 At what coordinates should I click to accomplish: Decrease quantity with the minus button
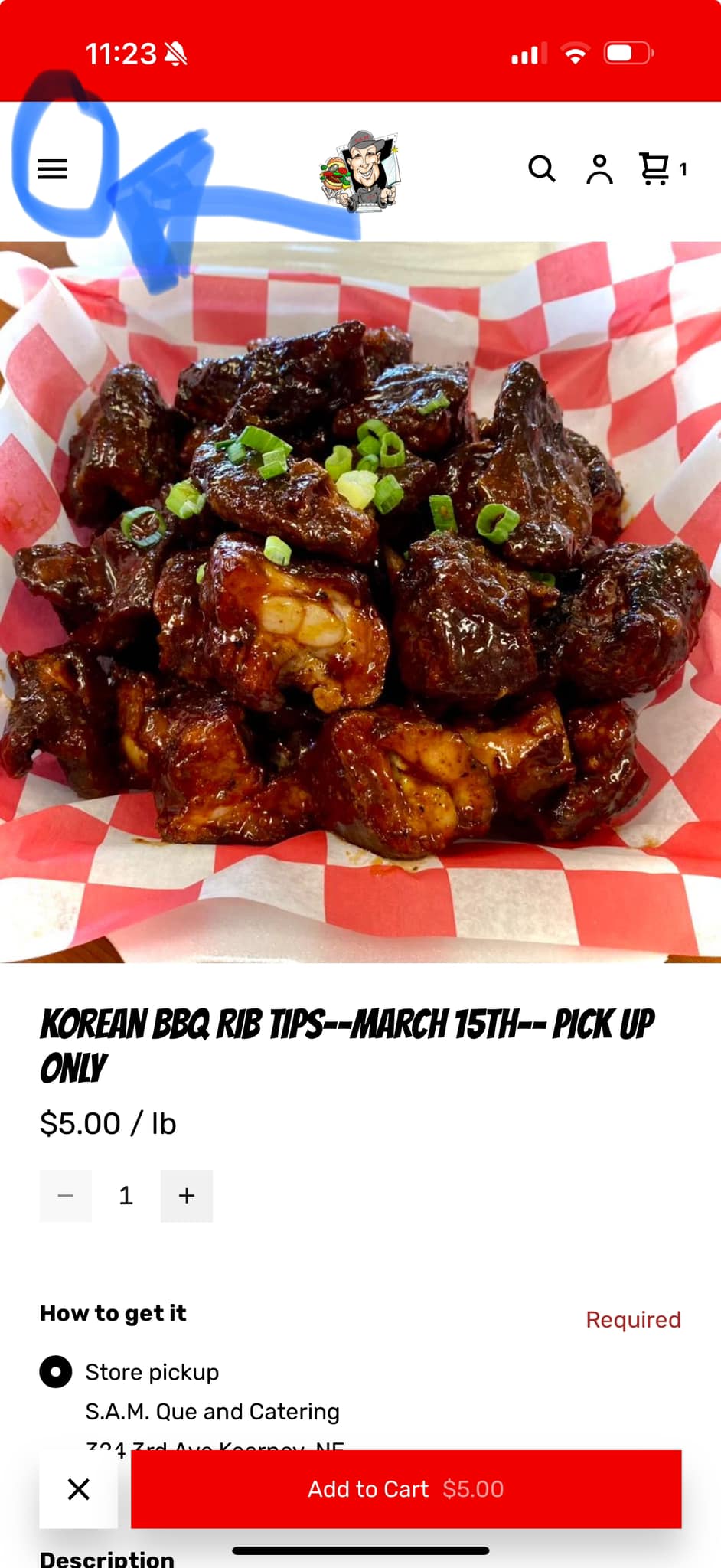(66, 1195)
